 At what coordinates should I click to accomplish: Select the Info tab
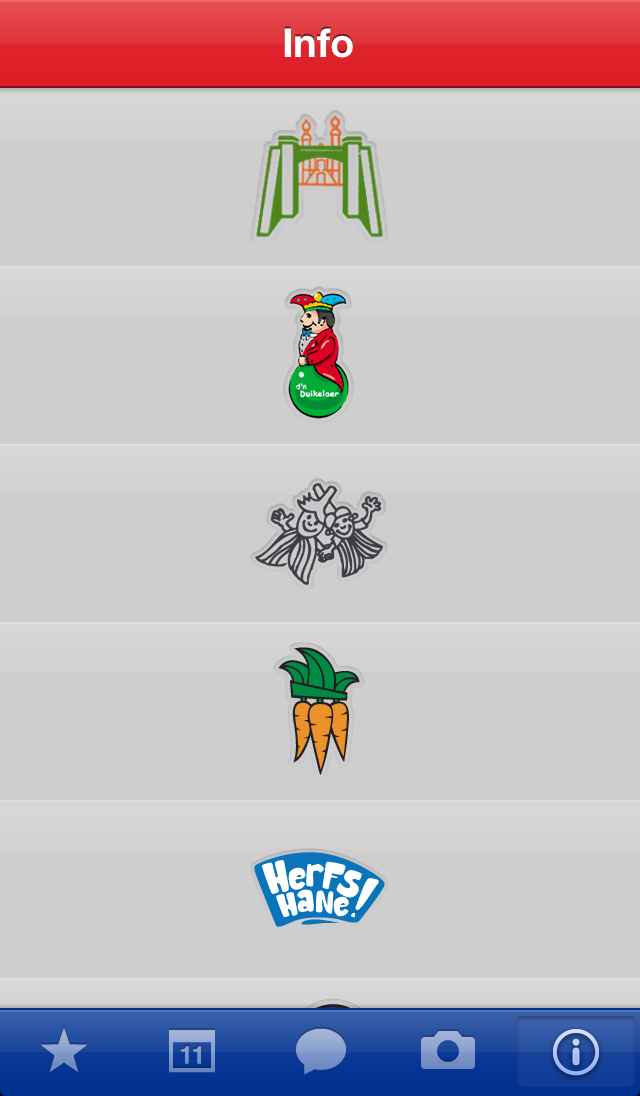(x=576, y=1051)
